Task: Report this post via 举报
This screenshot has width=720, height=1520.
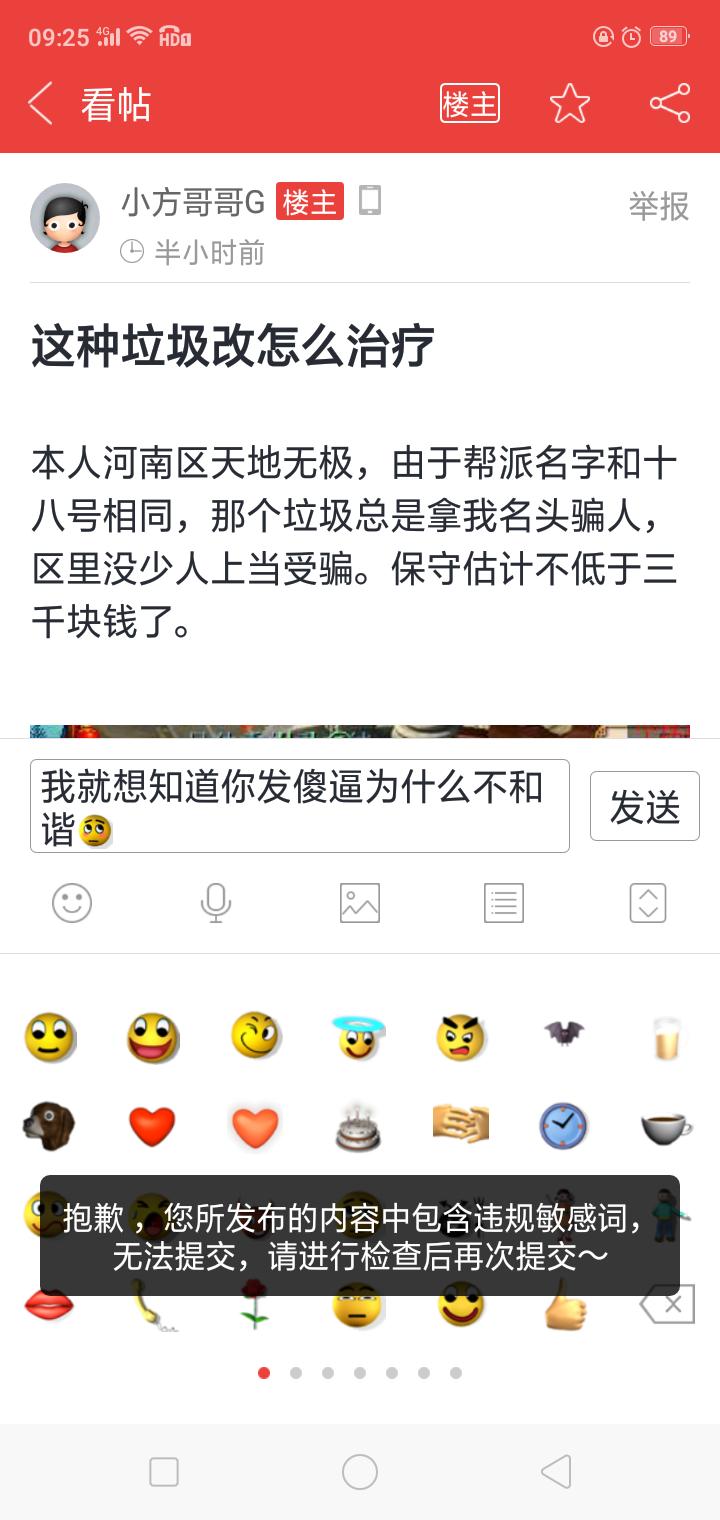Action: (x=658, y=206)
